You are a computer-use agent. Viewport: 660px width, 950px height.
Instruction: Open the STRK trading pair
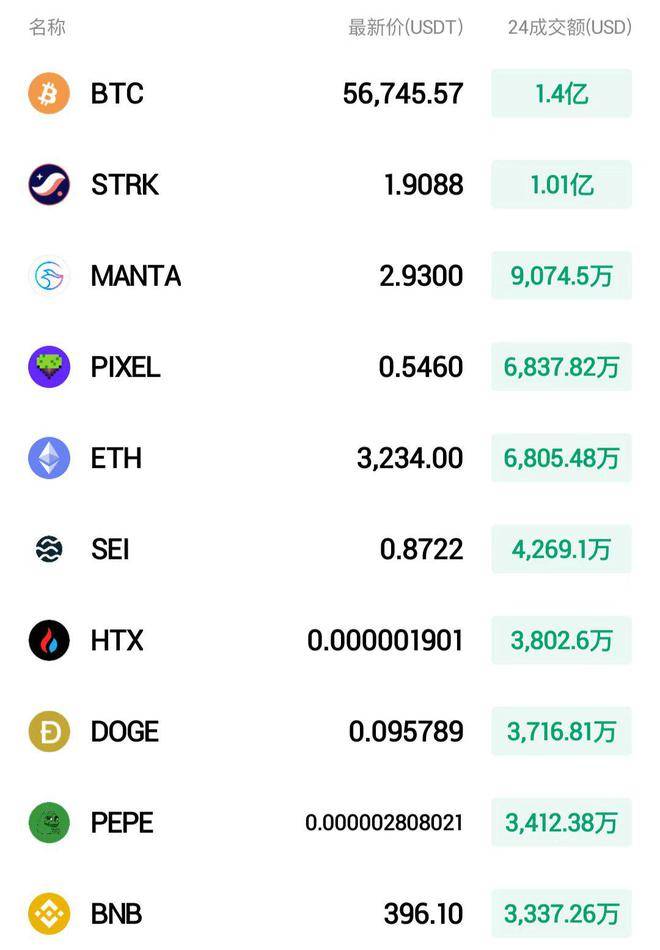tap(124, 185)
